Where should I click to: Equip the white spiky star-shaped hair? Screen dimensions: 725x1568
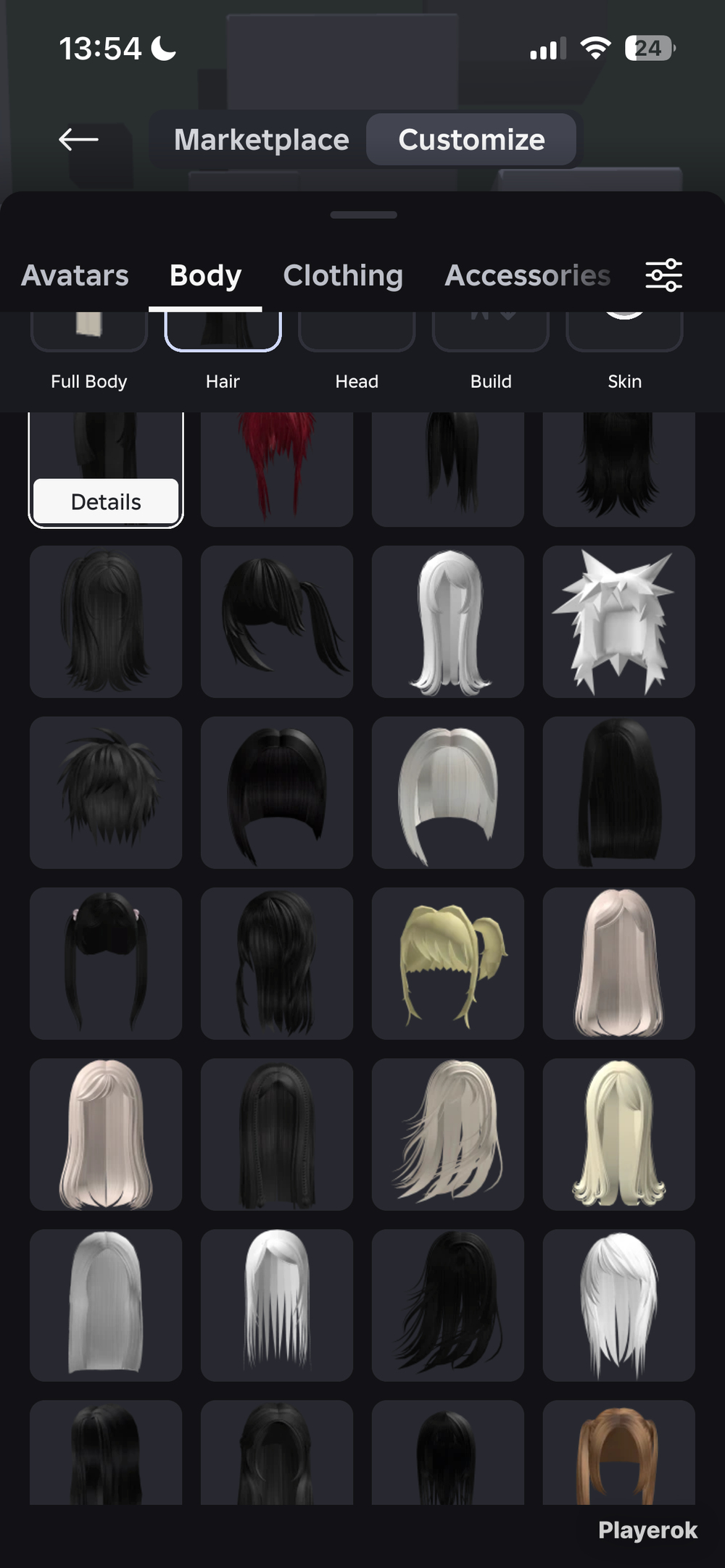(x=619, y=622)
